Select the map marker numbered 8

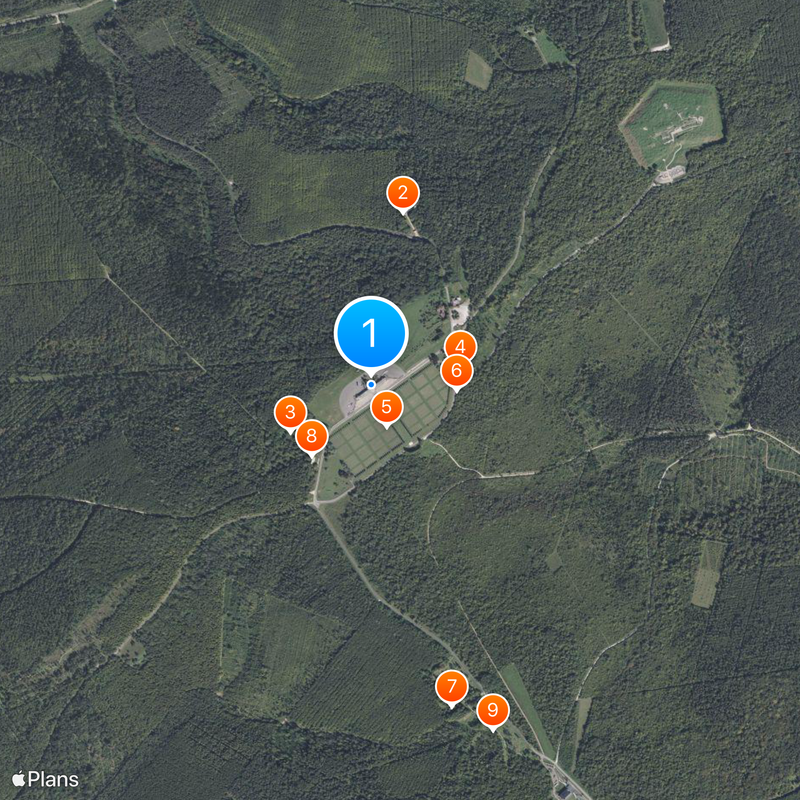click(312, 435)
